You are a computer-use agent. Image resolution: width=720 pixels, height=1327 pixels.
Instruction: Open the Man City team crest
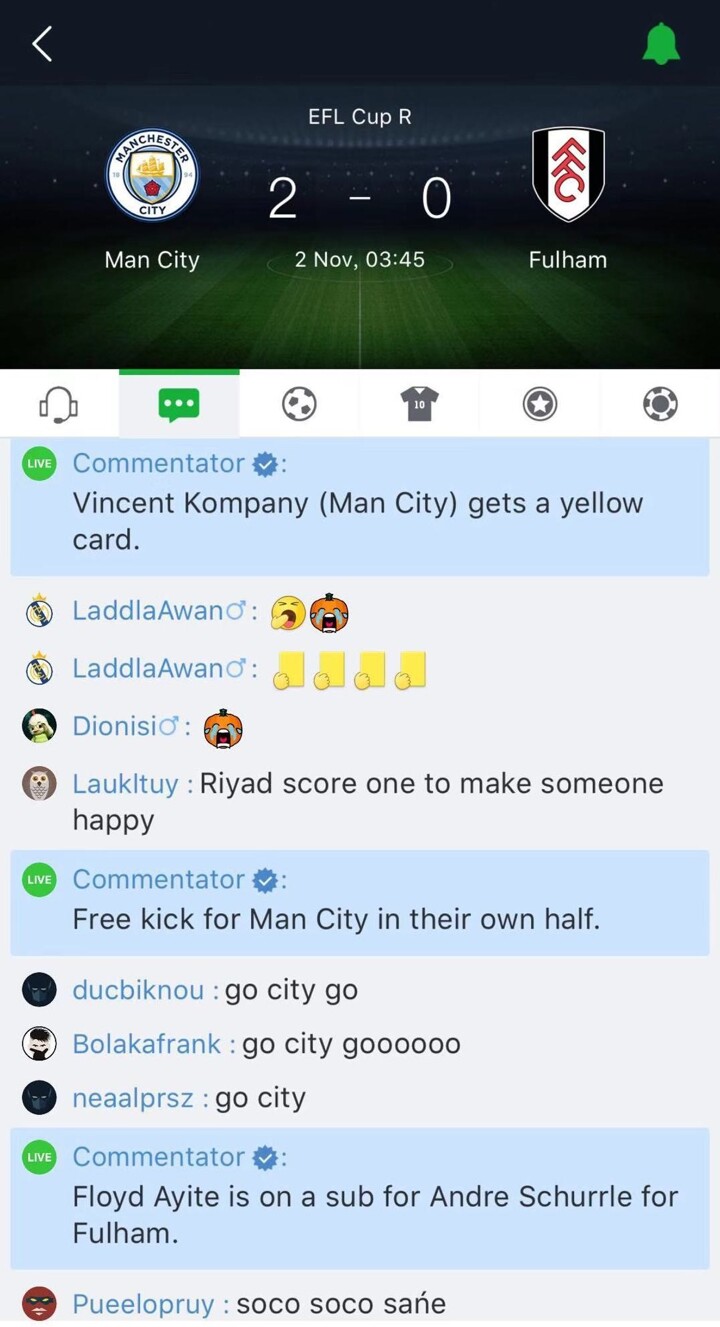[x=152, y=176]
